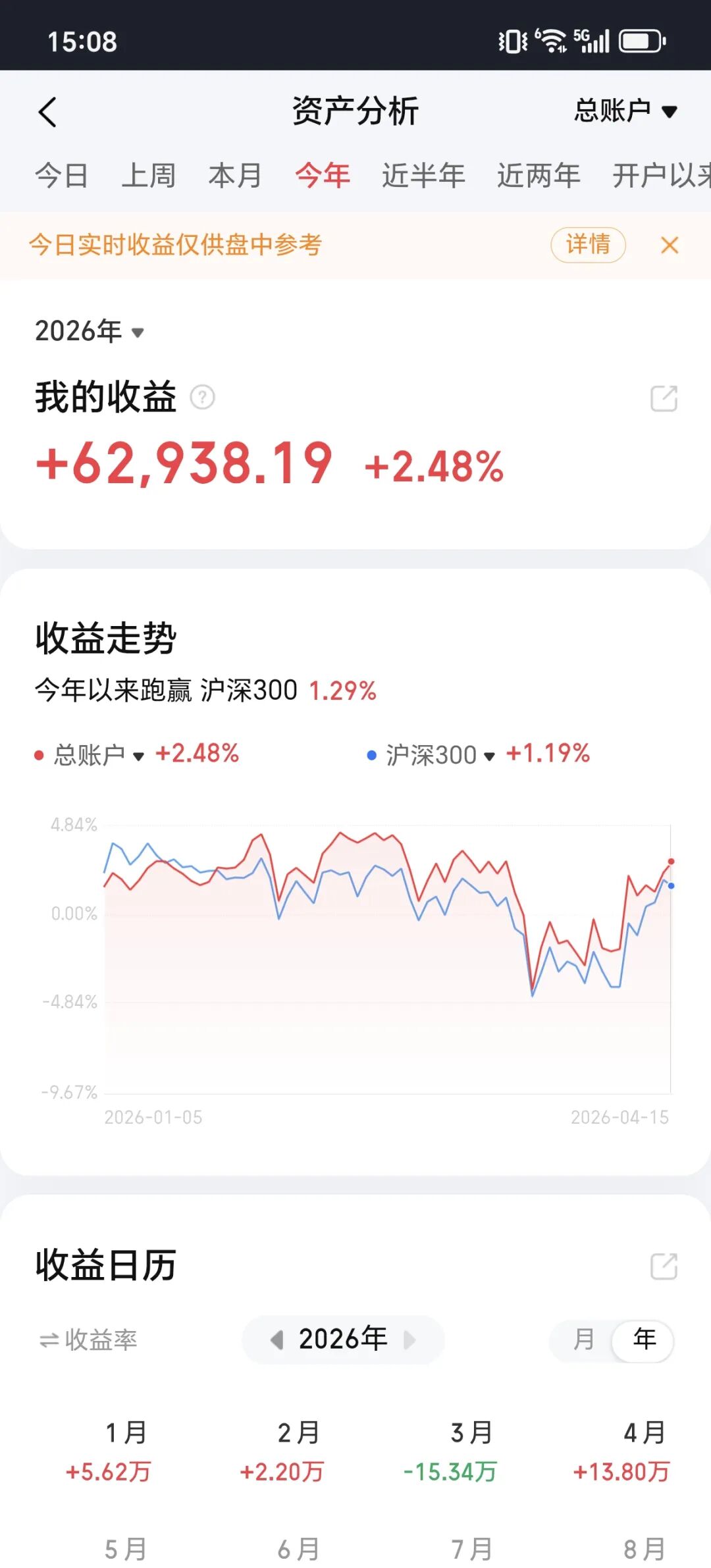
Task: Tap the left arrow to go to previous year
Action: pyautogui.click(x=278, y=1340)
